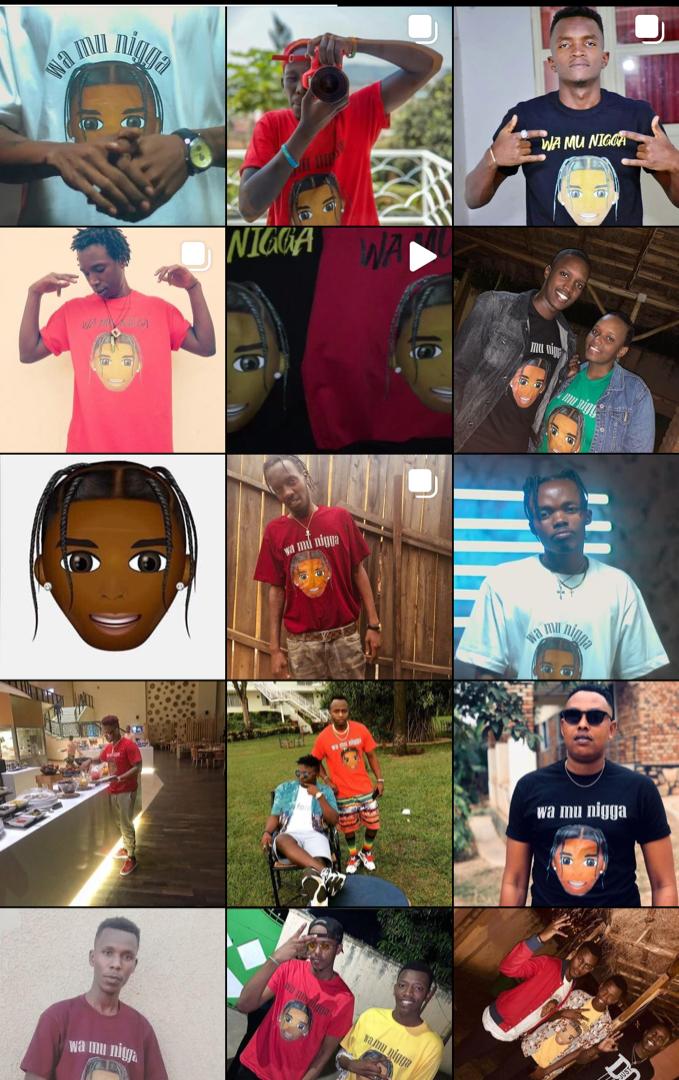This screenshot has width=679, height=1080.
Task: Open the maroon-shirt man by wooden fence post
Action: coord(339,567)
